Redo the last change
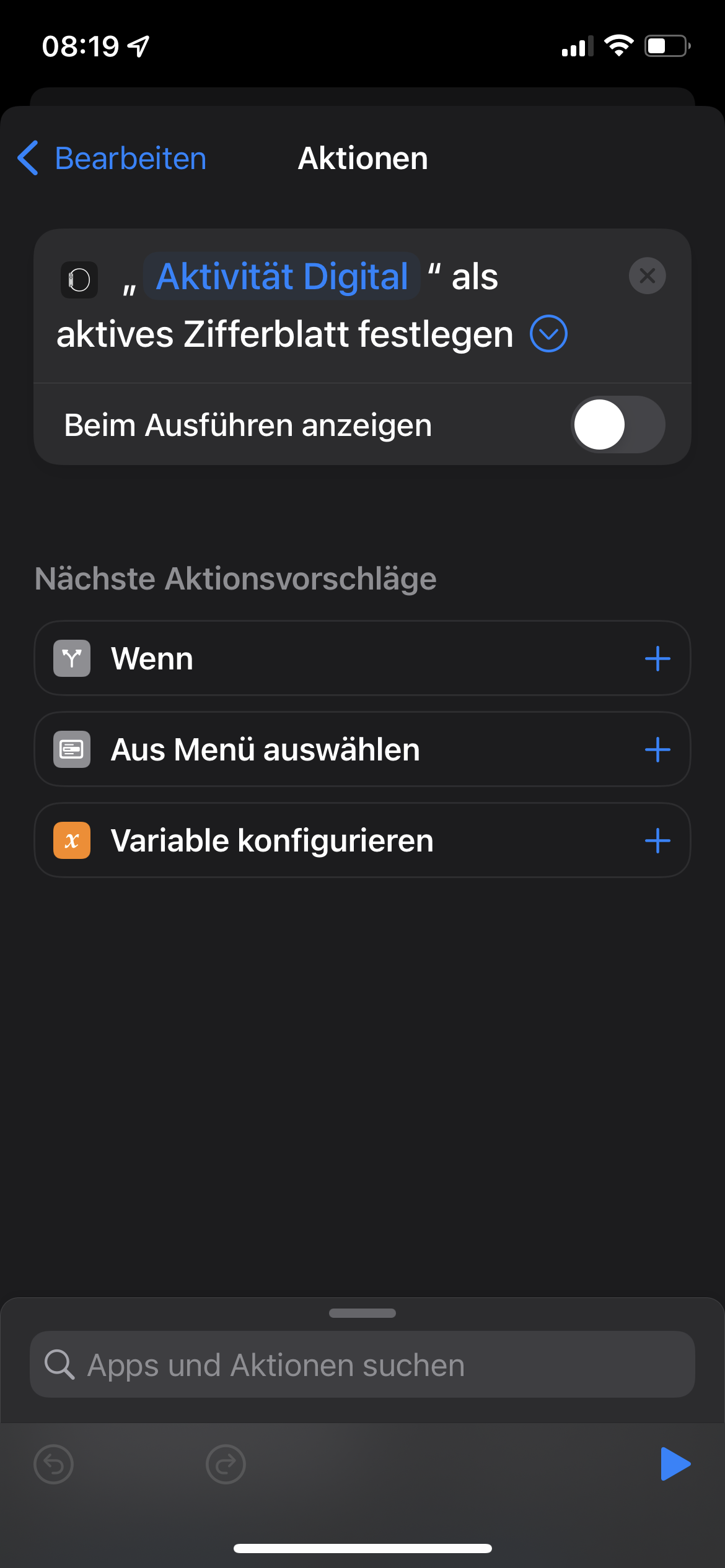This screenshot has height=1568, width=725. [x=226, y=1465]
